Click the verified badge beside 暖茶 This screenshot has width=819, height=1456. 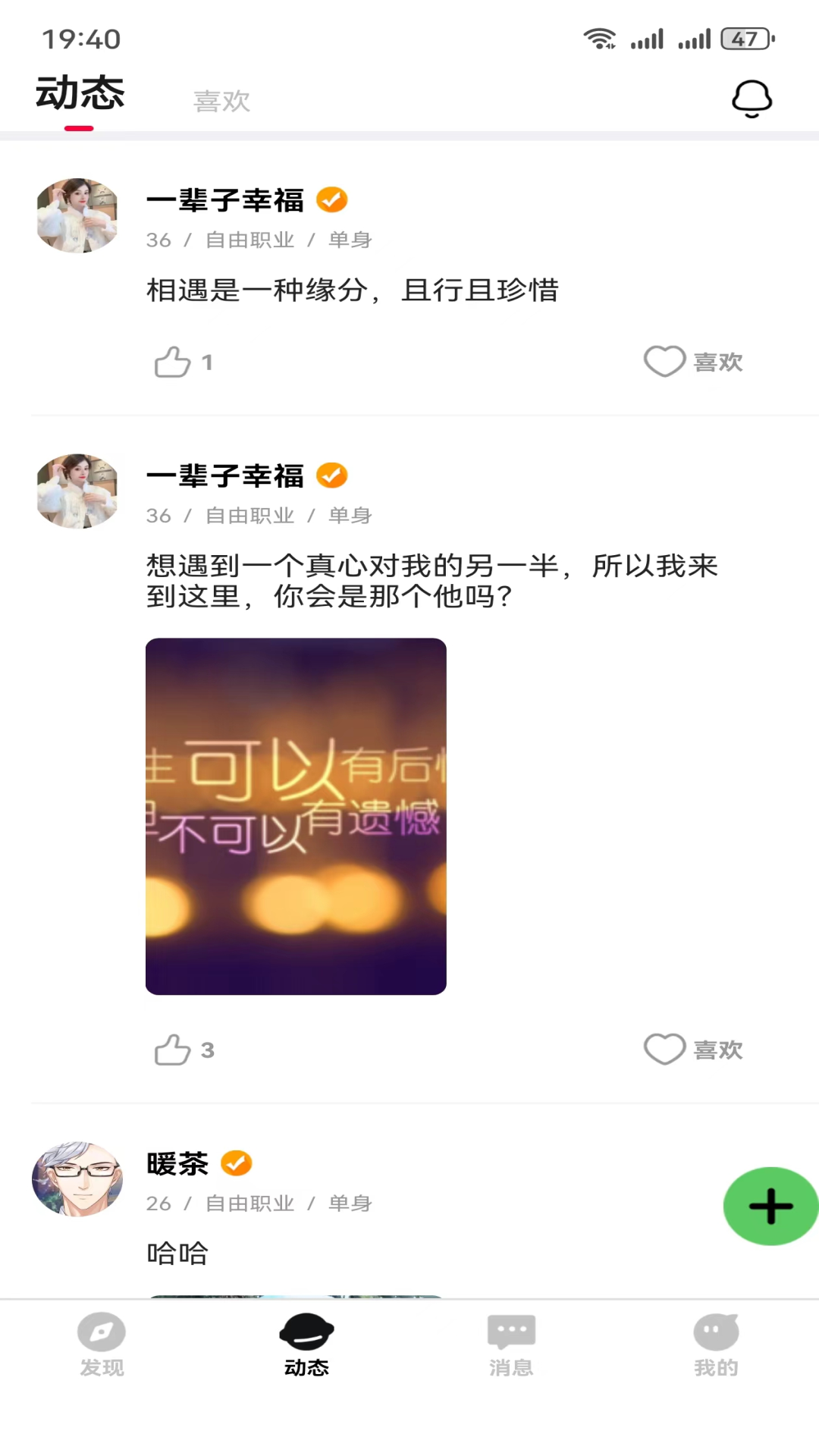[236, 1163]
